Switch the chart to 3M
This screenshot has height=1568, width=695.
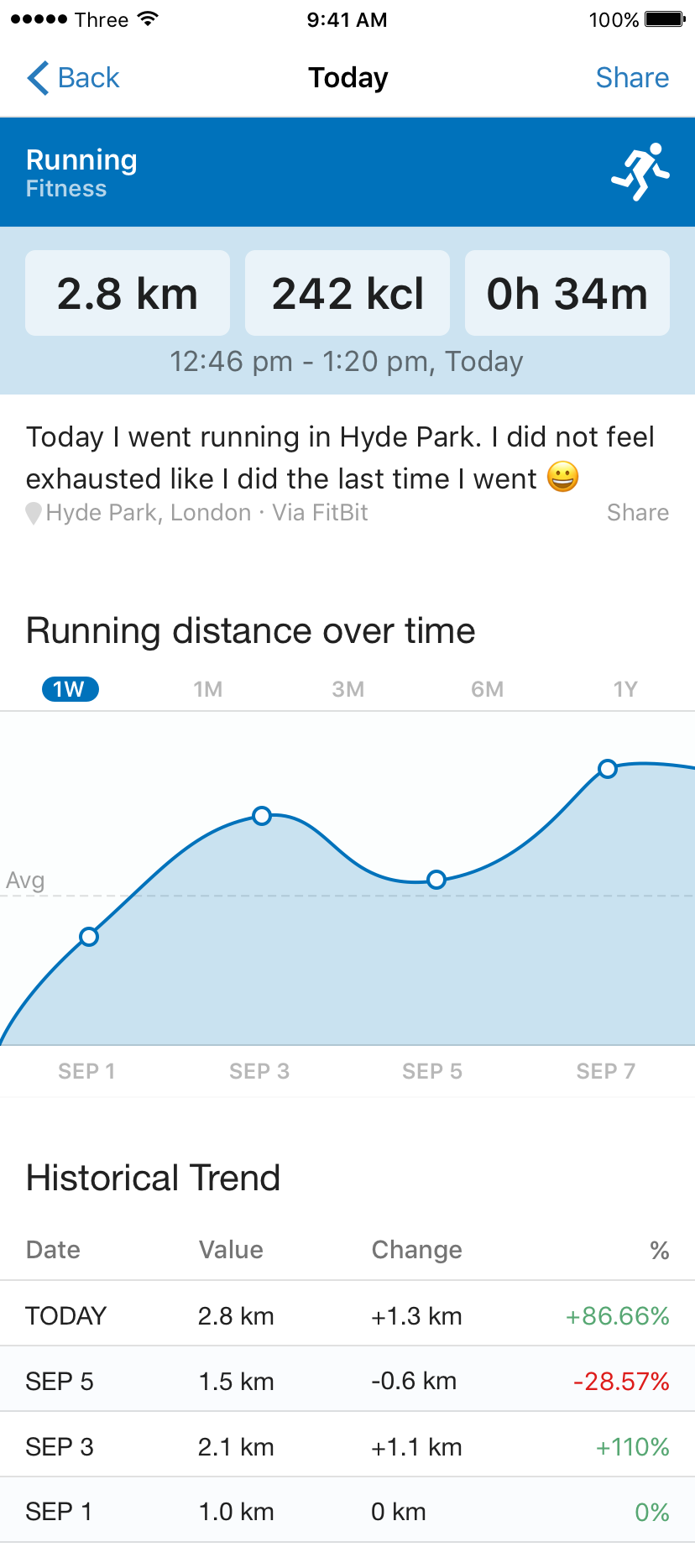(347, 689)
